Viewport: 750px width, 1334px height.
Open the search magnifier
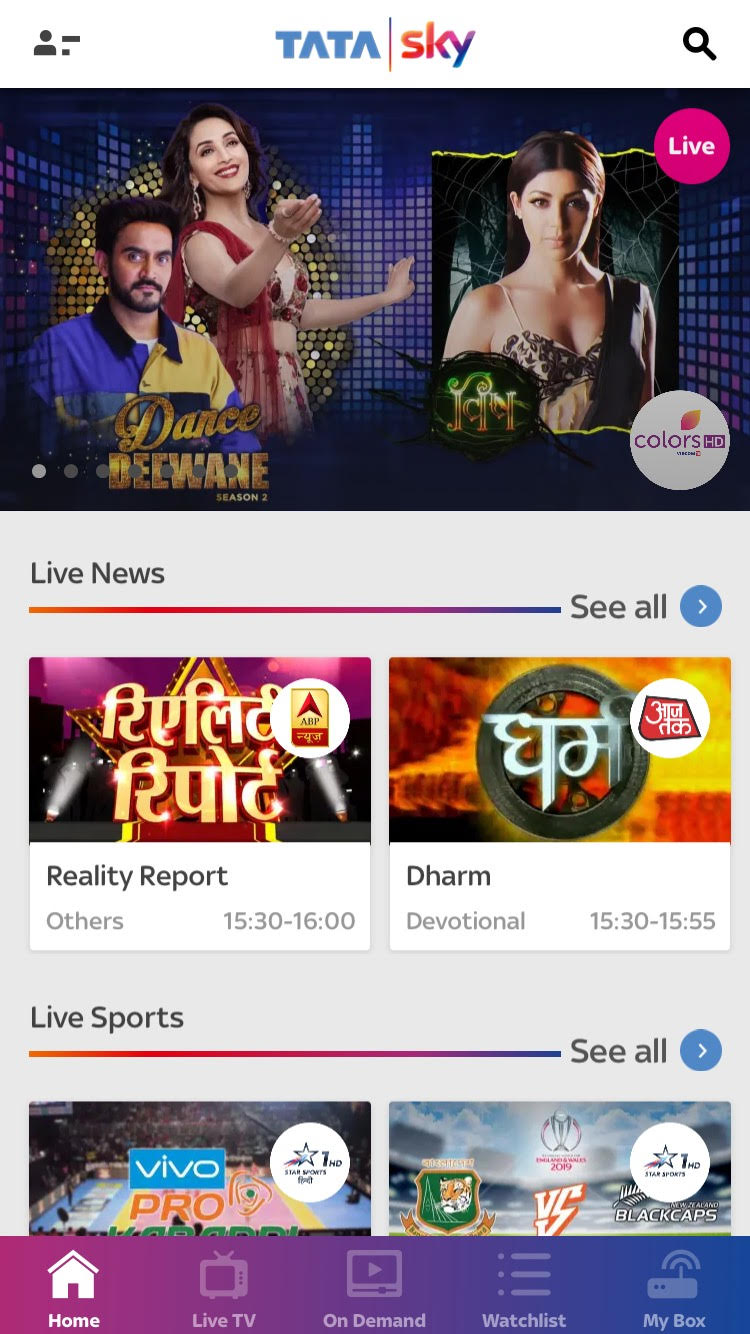point(699,44)
